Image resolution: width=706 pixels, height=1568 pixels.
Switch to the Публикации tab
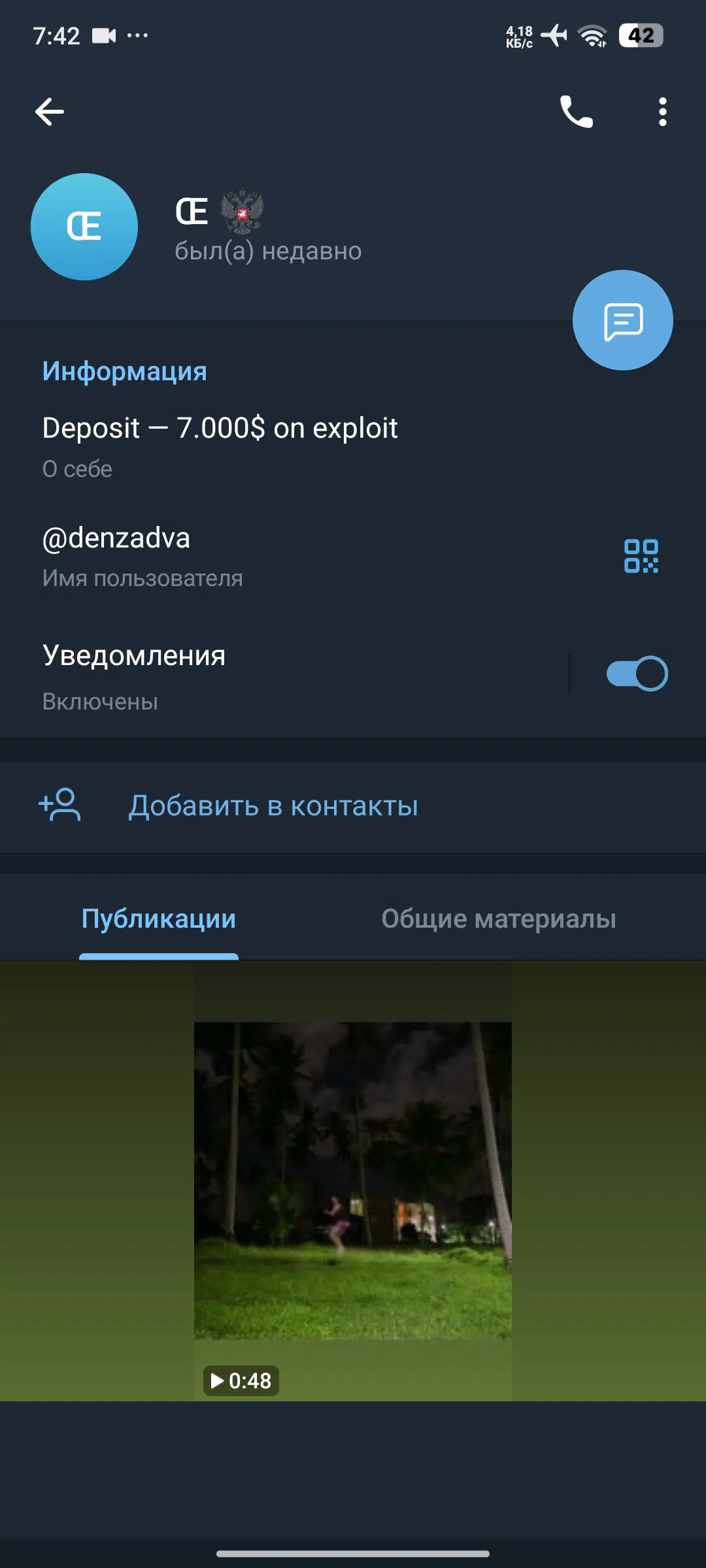point(159,919)
